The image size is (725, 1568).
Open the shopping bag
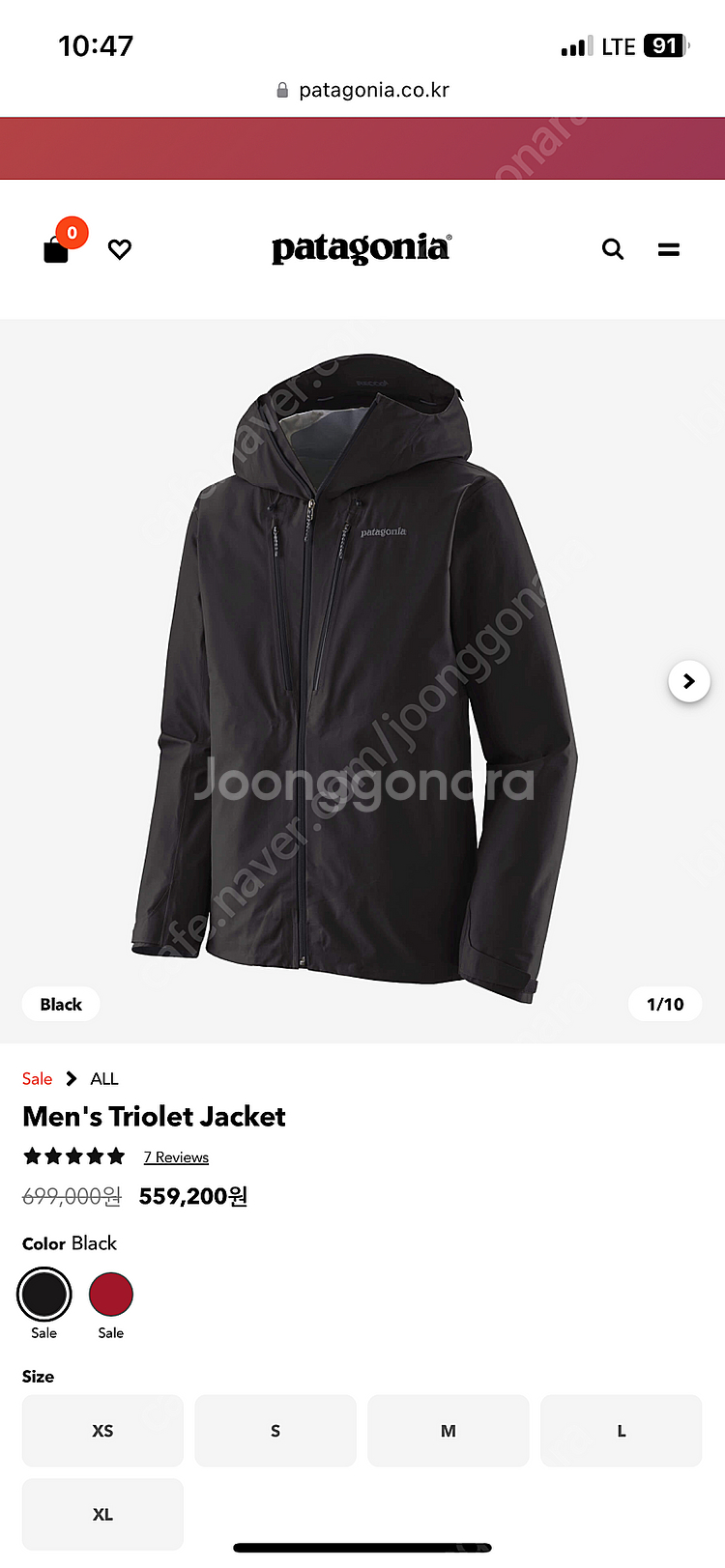click(x=56, y=250)
